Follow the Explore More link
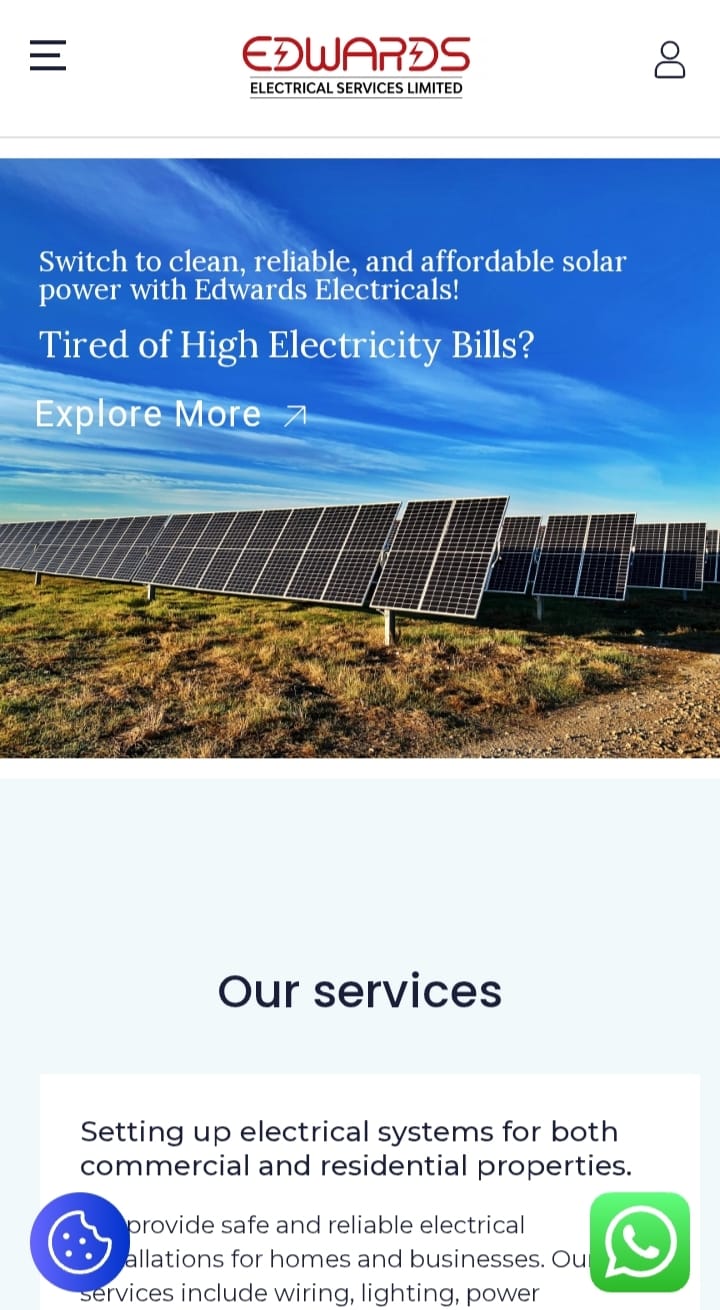 [170, 414]
